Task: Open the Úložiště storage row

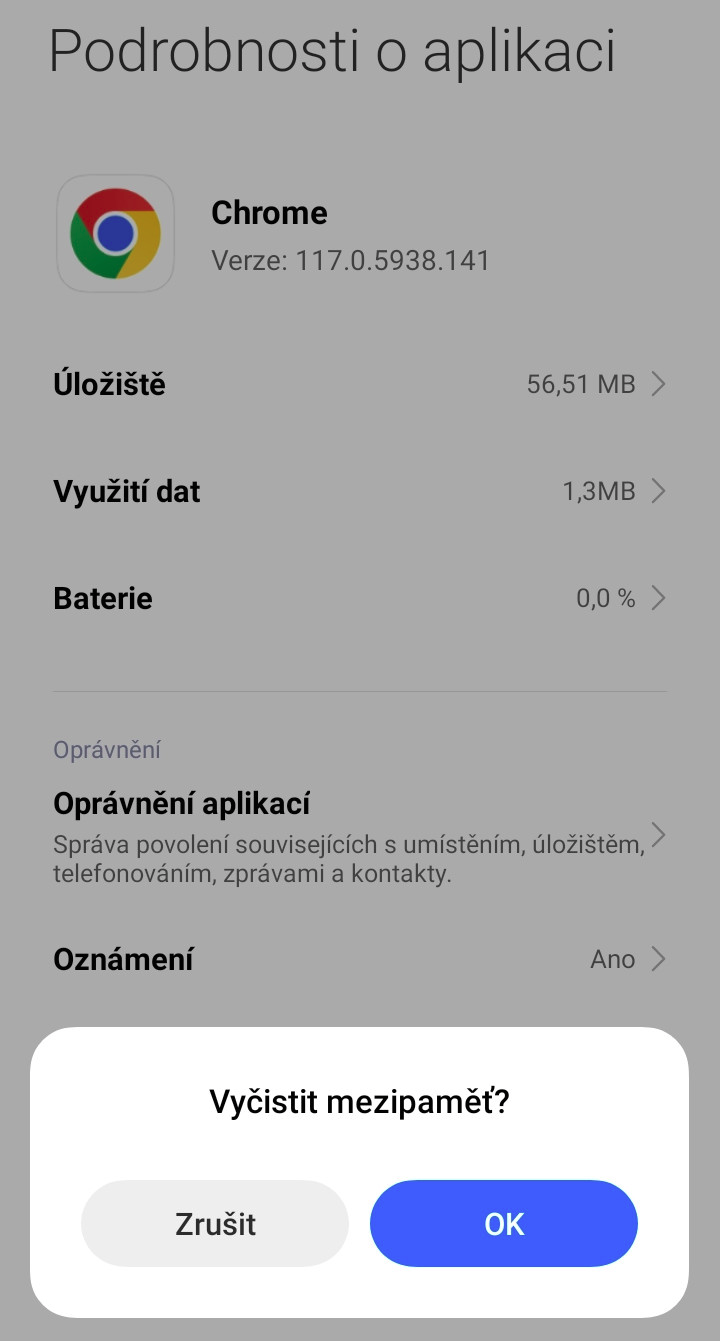Action: click(x=359, y=384)
